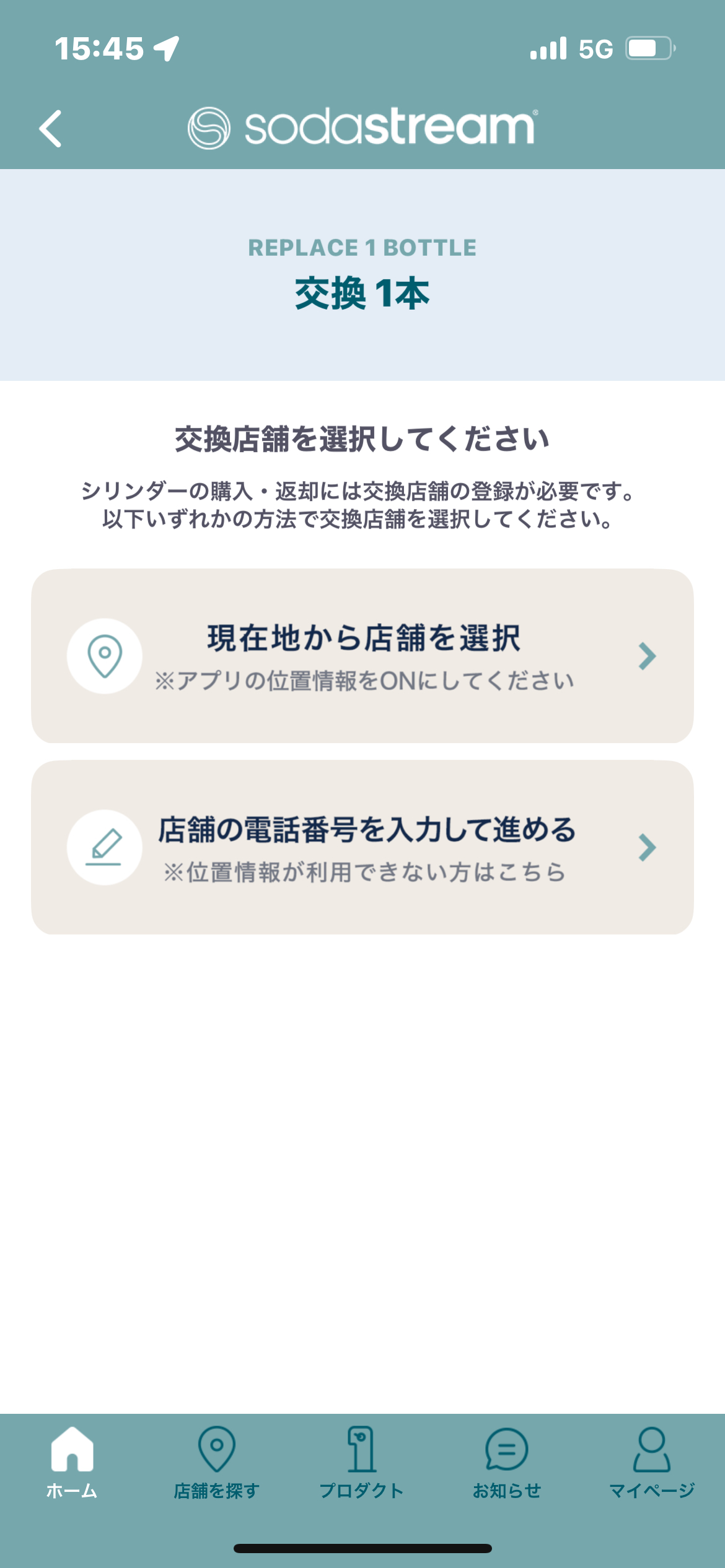Go to the マイページ tab
The height and width of the screenshot is (1568, 725).
click(652, 1463)
